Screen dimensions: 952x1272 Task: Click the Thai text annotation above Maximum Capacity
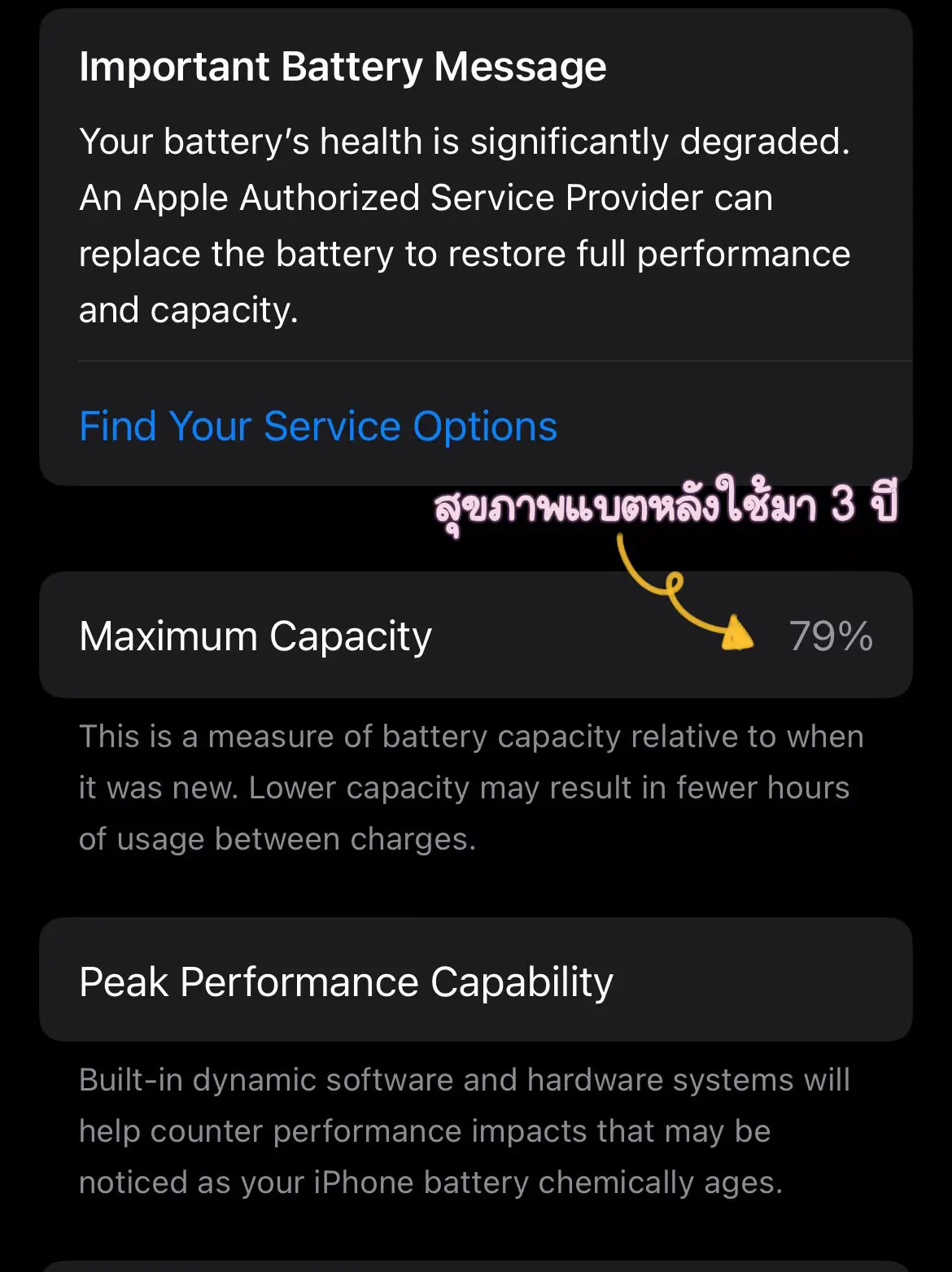[667, 506]
